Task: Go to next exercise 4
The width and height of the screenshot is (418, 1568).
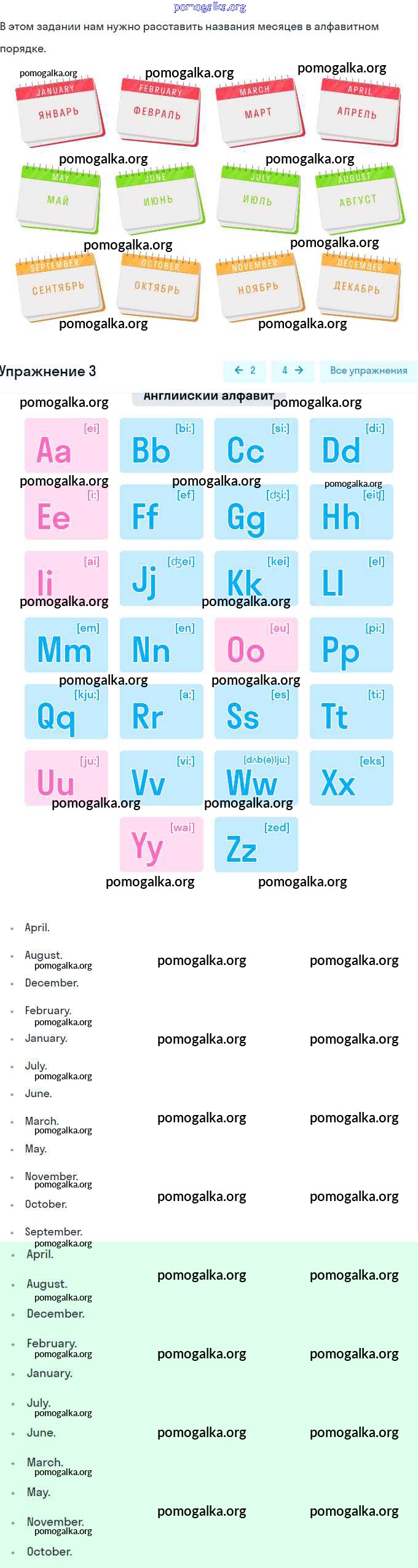Action: (x=293, y=371)
